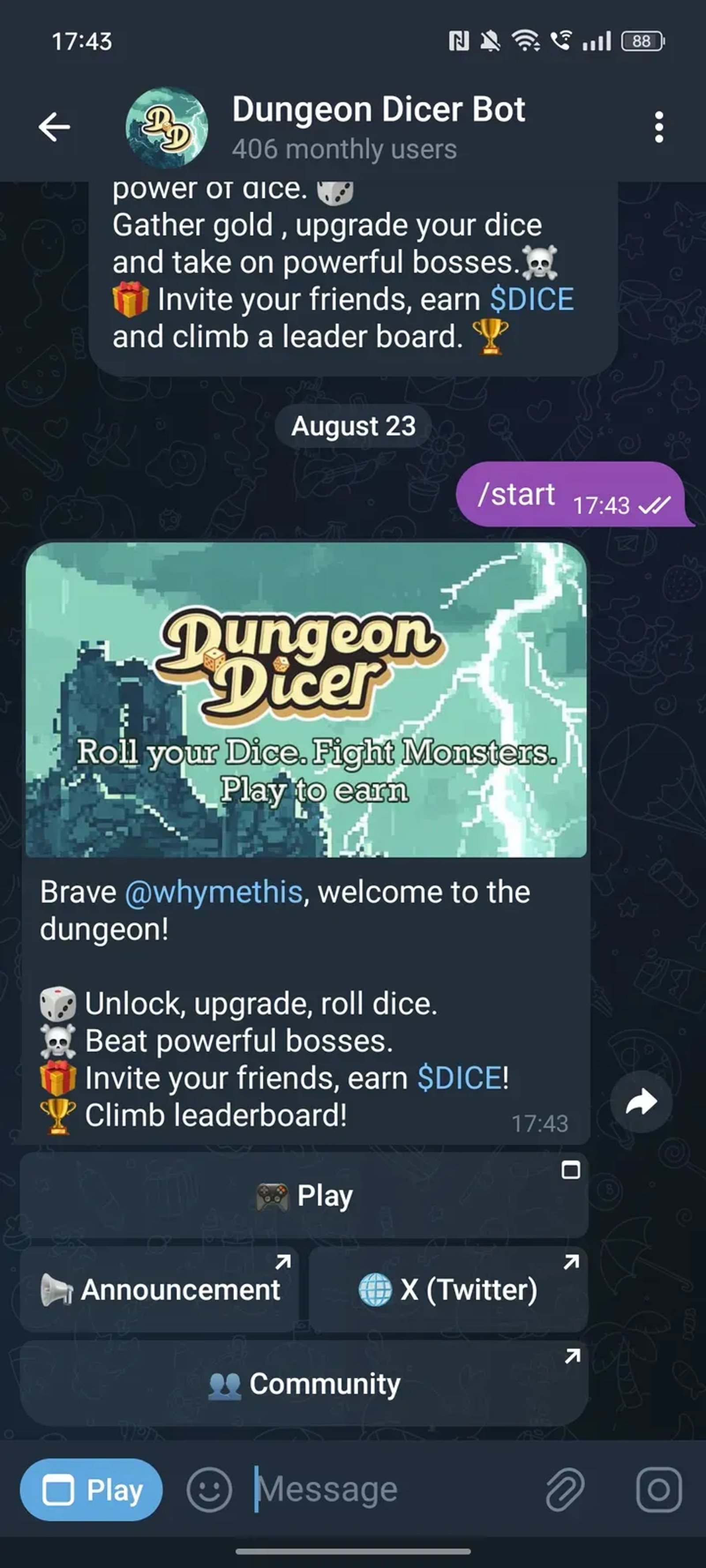Screen dimensions: 706x1568
Task: Tap the gamepad icon on the Play button
Action: 270,1194
